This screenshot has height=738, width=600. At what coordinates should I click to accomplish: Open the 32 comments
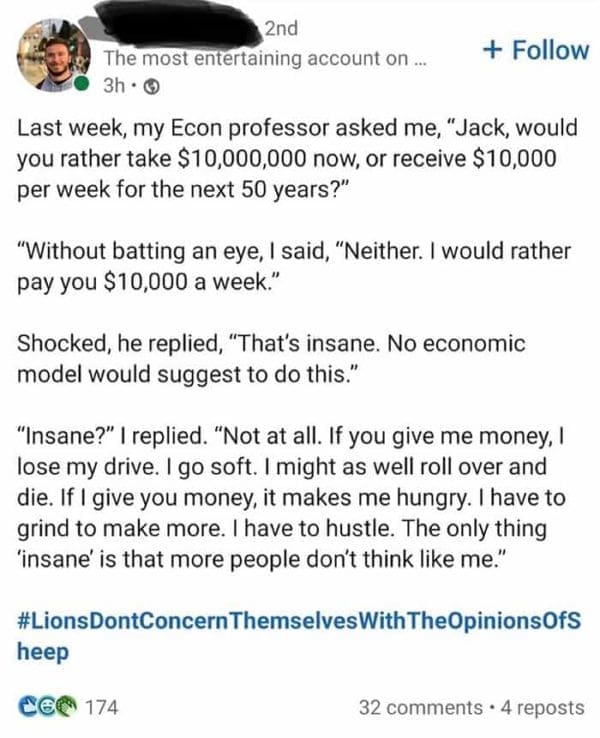tap(421, 707)
